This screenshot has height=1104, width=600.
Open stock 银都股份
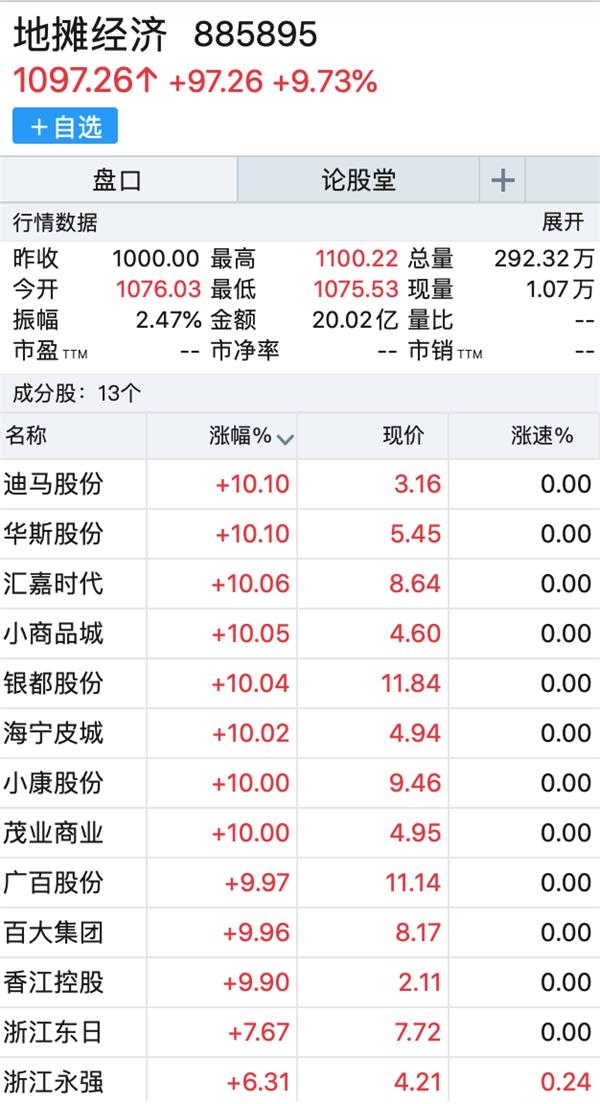click(300, 684)
